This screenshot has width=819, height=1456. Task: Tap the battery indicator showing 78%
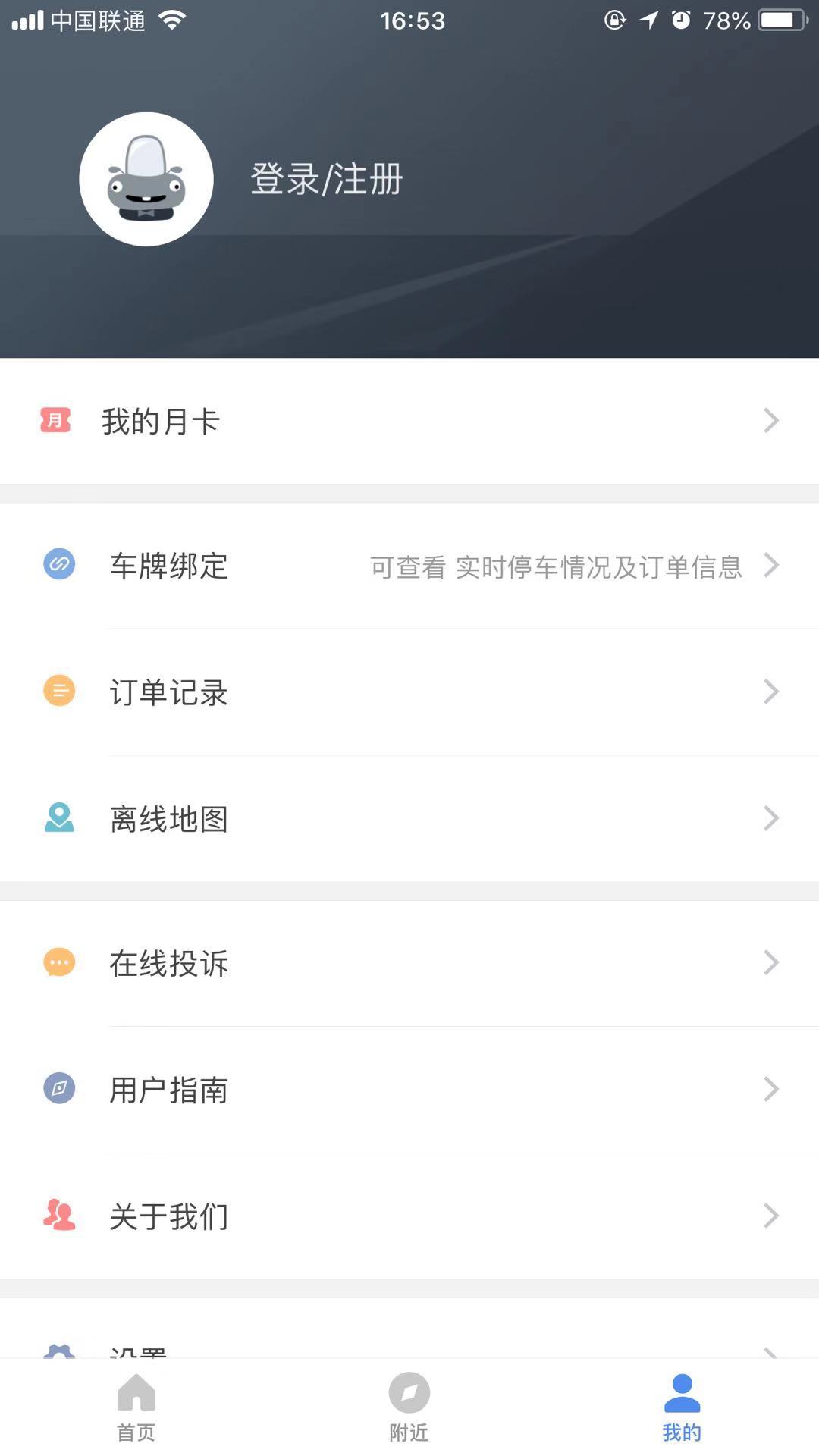[x=783, y=20]
